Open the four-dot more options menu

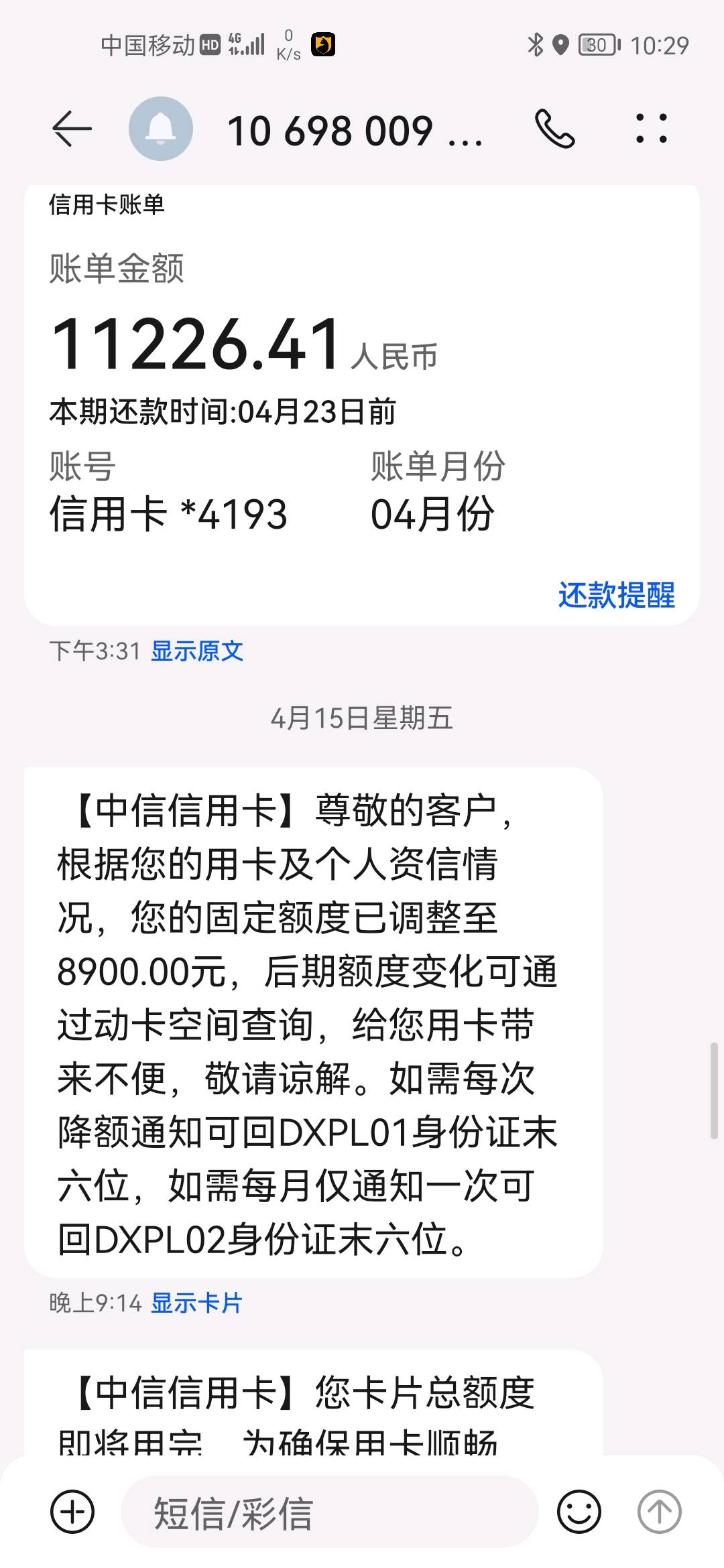(x=652, y=129)
